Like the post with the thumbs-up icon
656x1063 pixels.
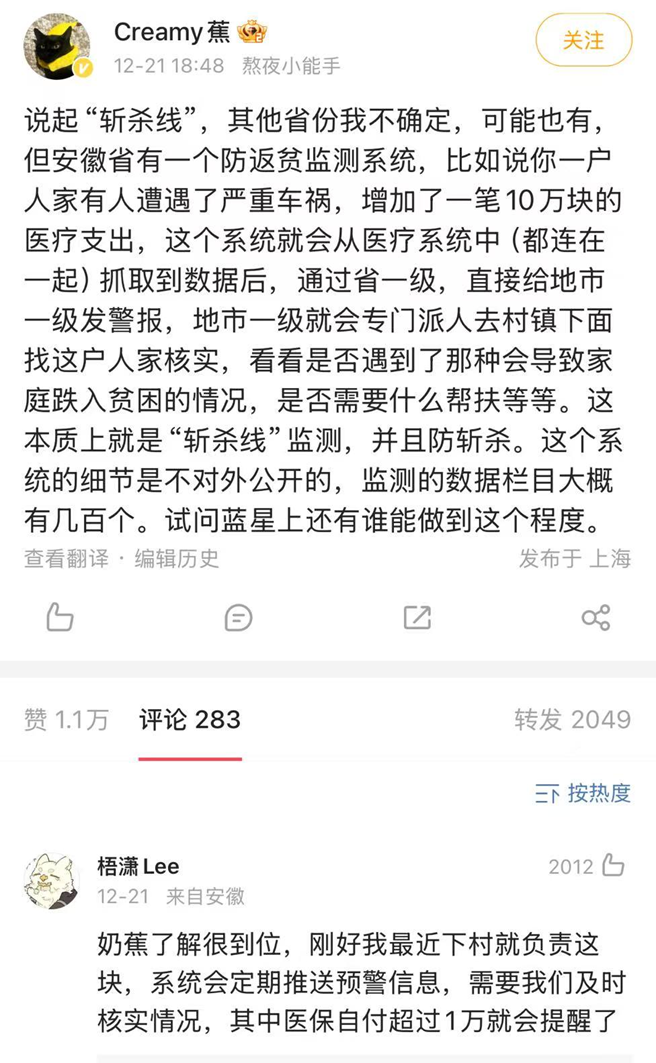click(60, 617)
